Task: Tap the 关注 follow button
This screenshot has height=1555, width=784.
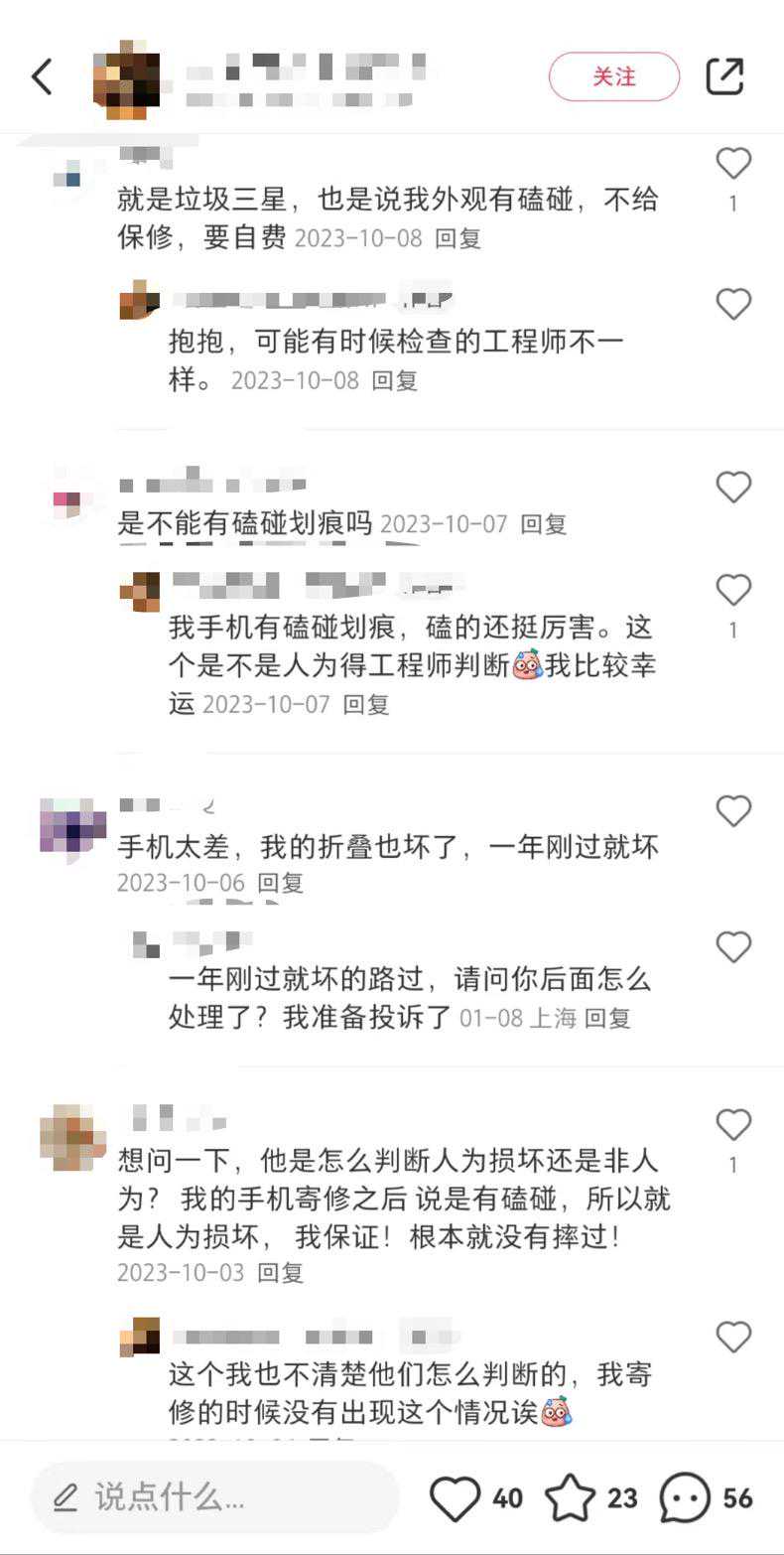Action: point(613,76)
